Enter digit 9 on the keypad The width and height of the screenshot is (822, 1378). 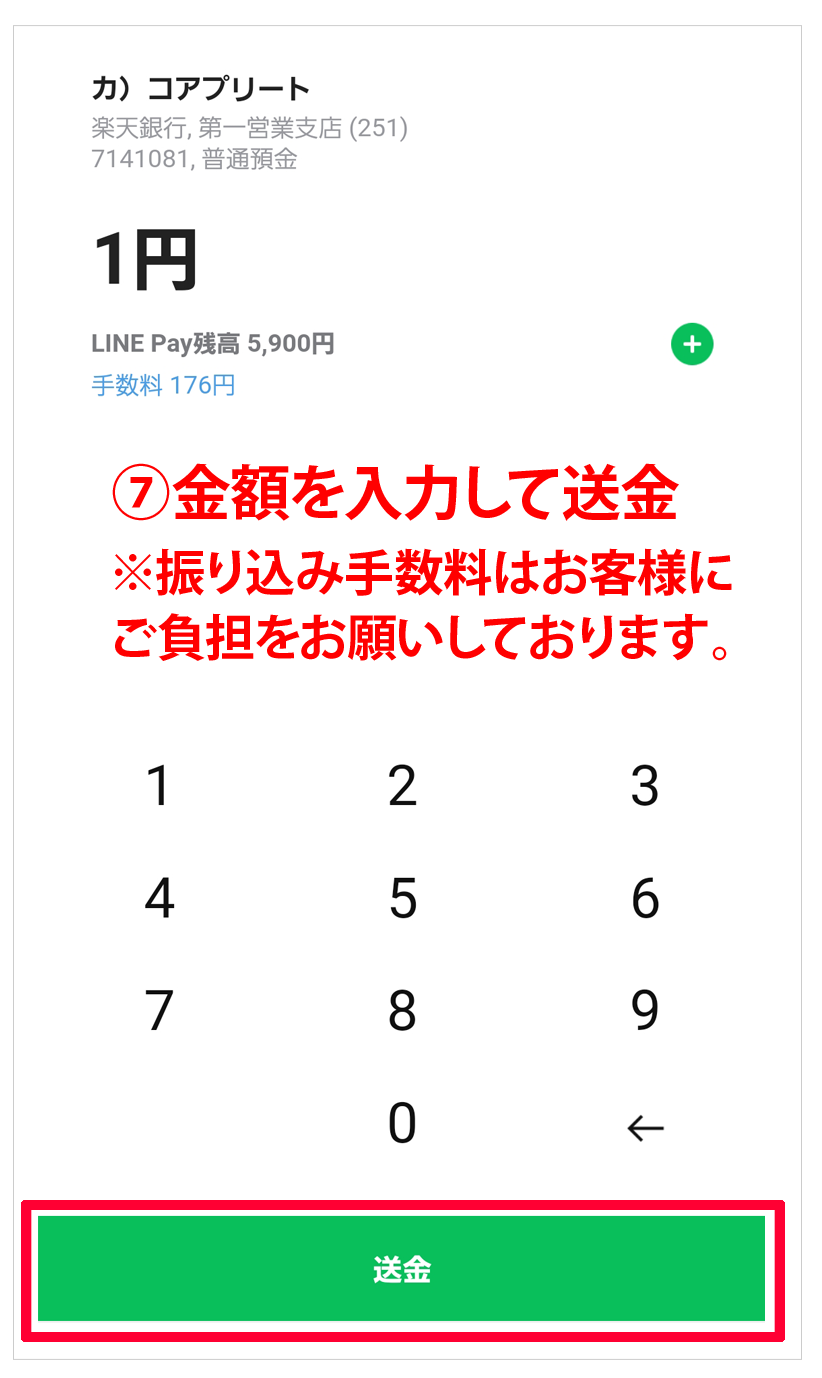coord(645,1011)
